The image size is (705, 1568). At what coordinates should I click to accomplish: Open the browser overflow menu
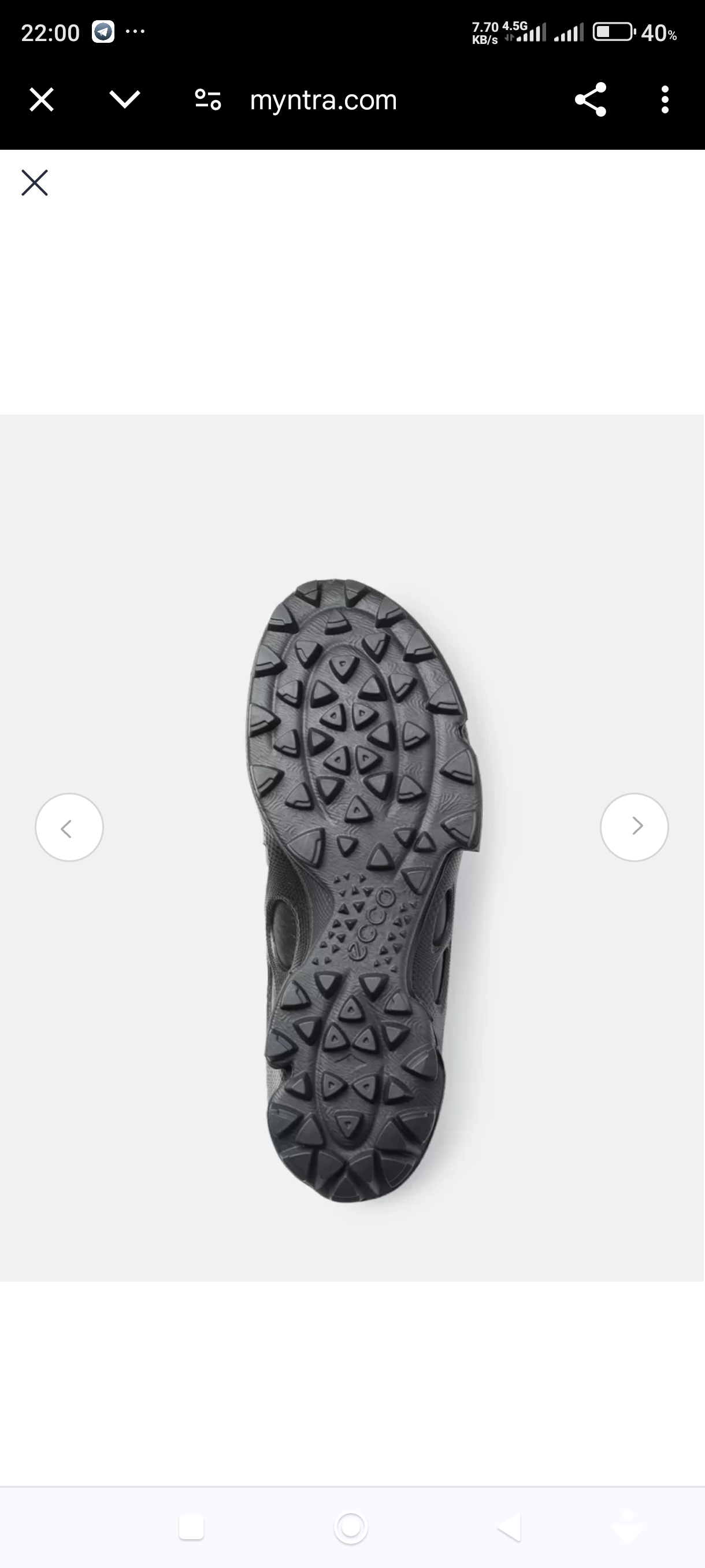(665, 99)
